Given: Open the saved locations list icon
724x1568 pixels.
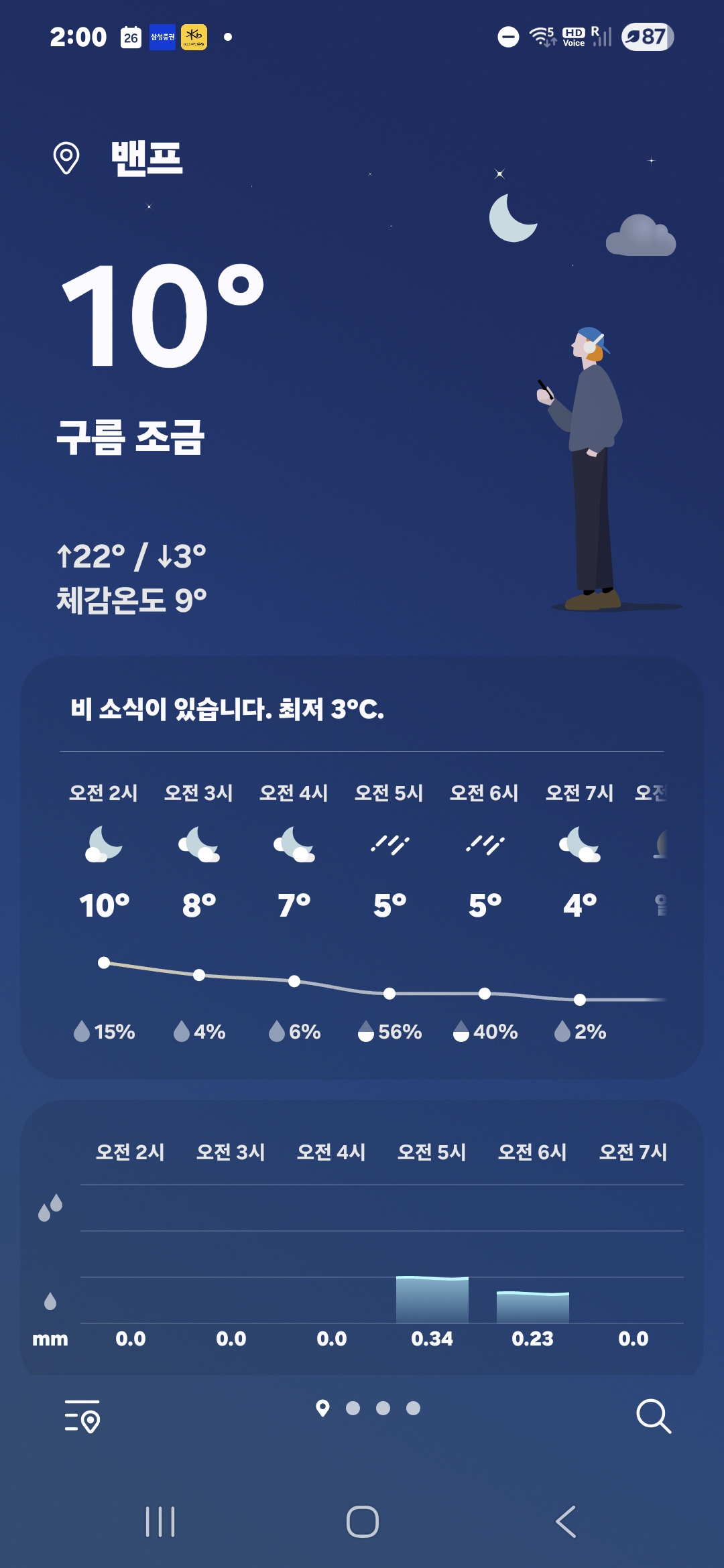Looking at the screenshot, I should [x=82, y=1415].
